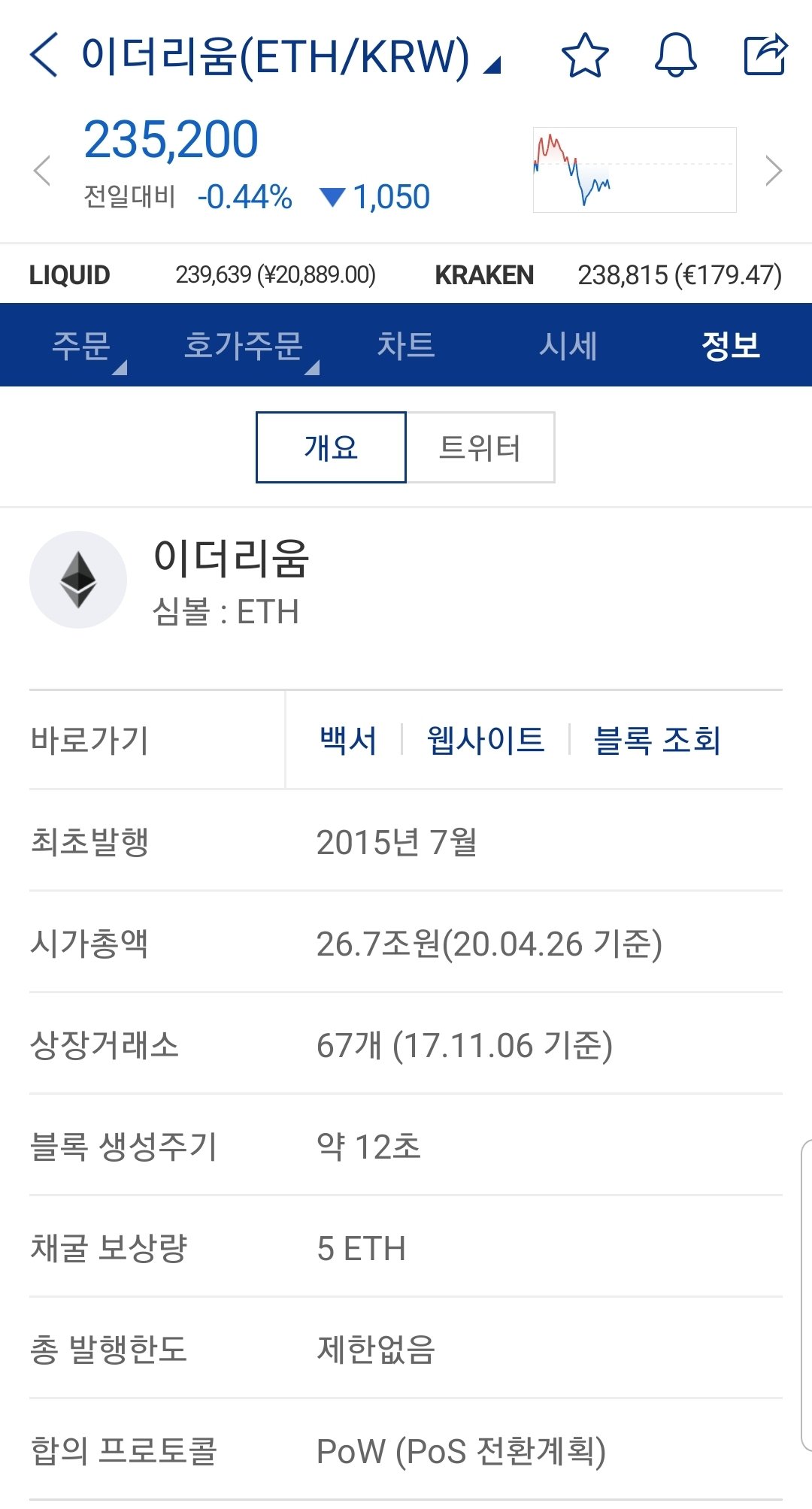Switch to the 차트 tab
The height and width of the screenshot is (1509, 812).
click(x=406, y=346)
